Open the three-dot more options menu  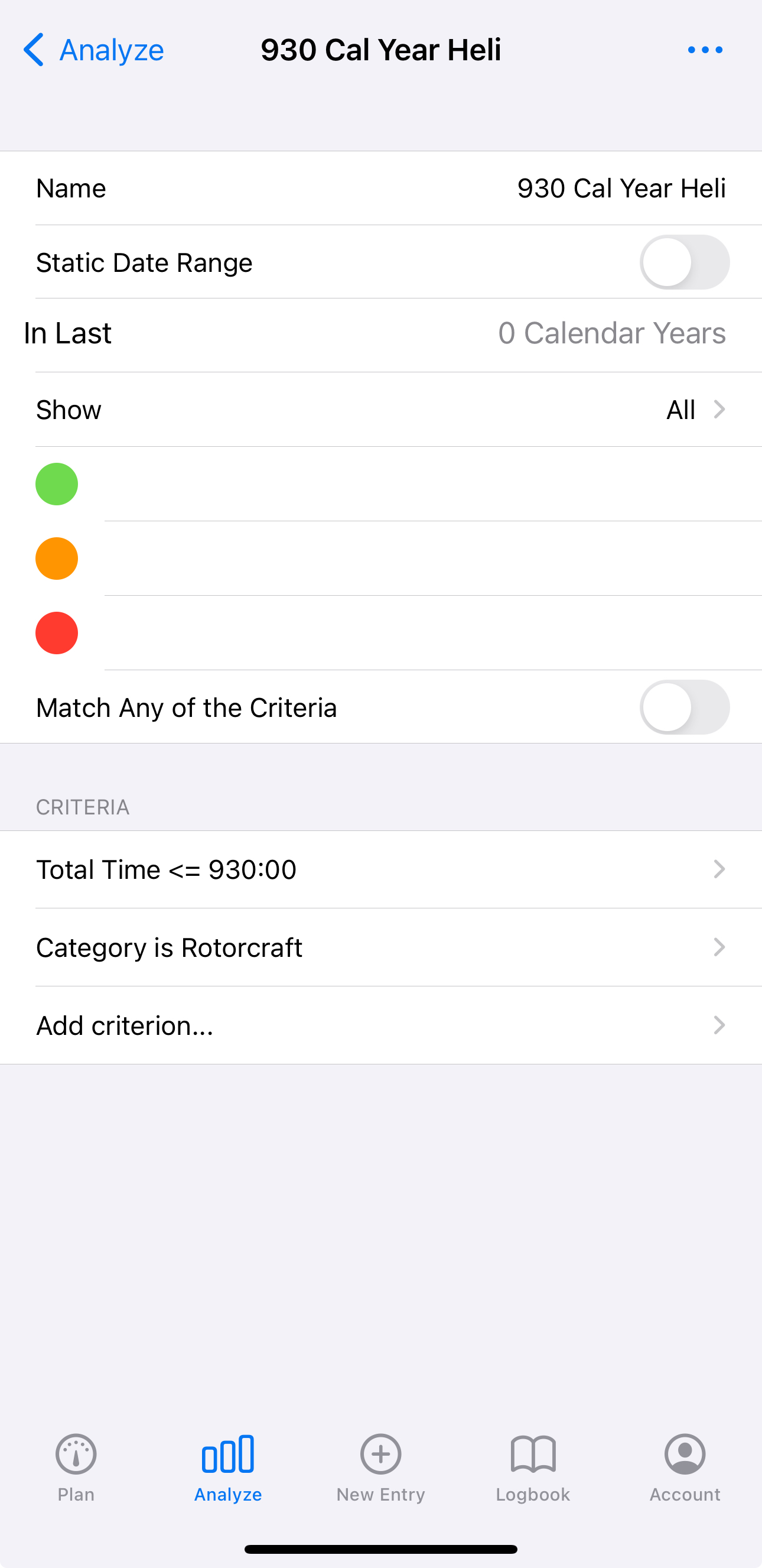tap(705, 49)
